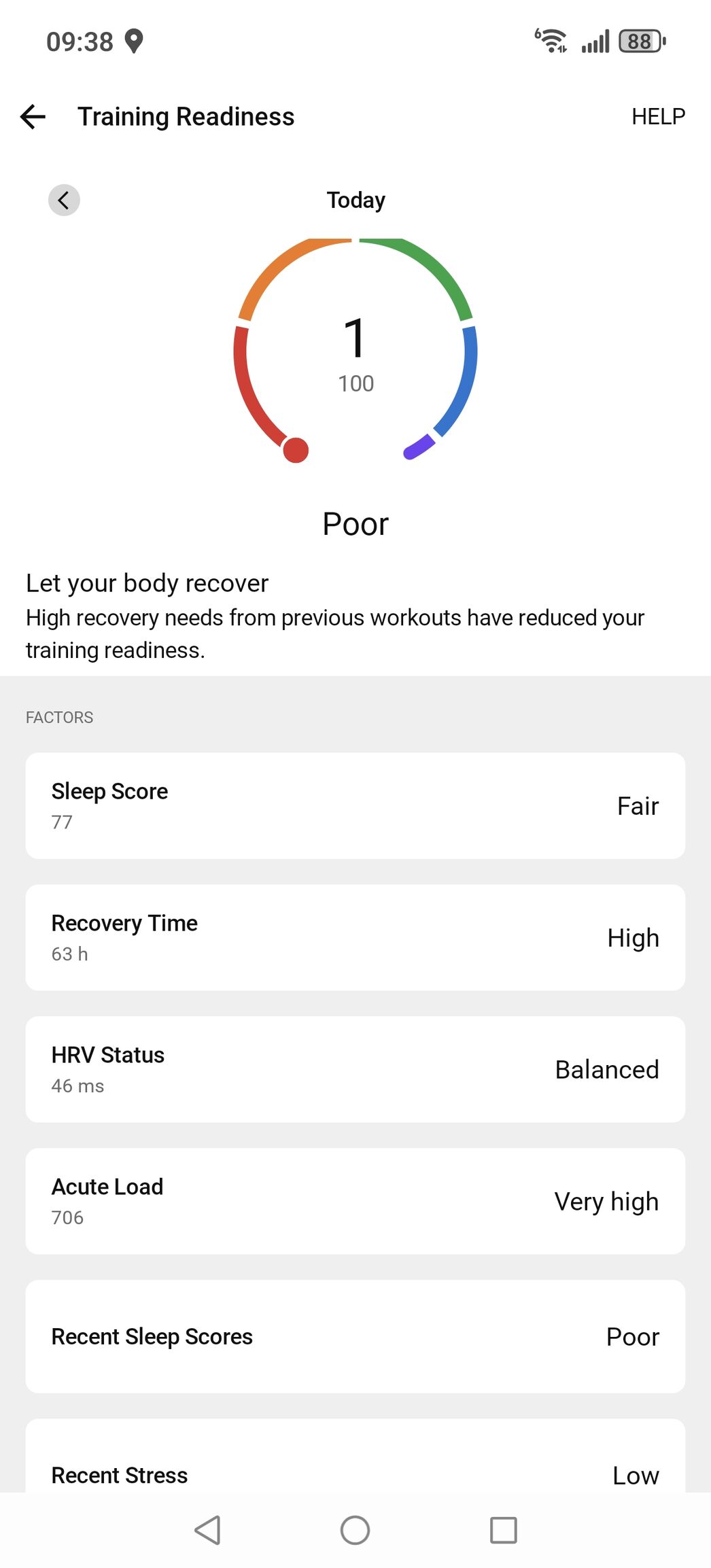Tap the system home button
Viewport: 711px width, 1568px height.
click(355, 1531)
